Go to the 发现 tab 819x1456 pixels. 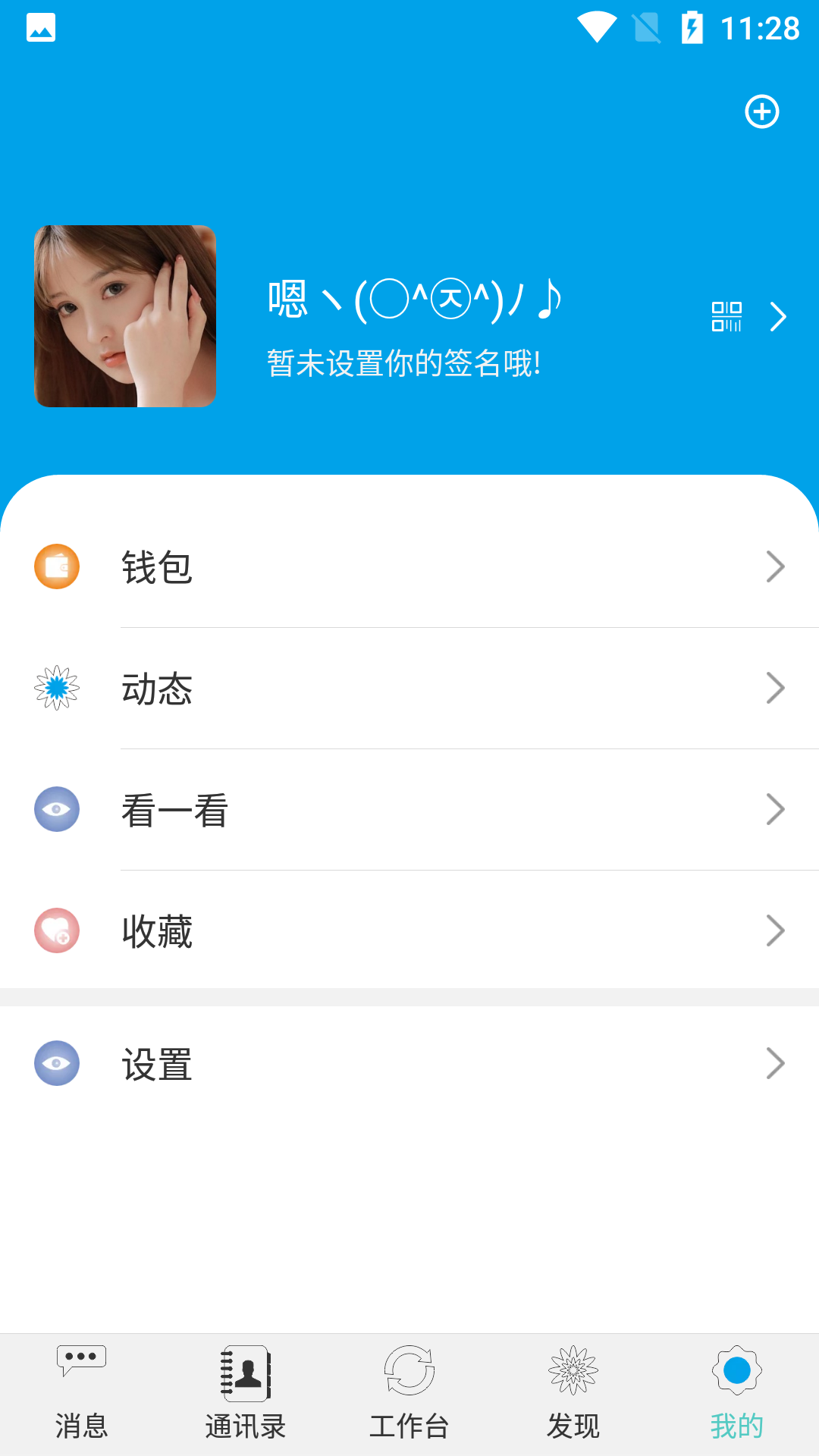[x=573, y=1394]
